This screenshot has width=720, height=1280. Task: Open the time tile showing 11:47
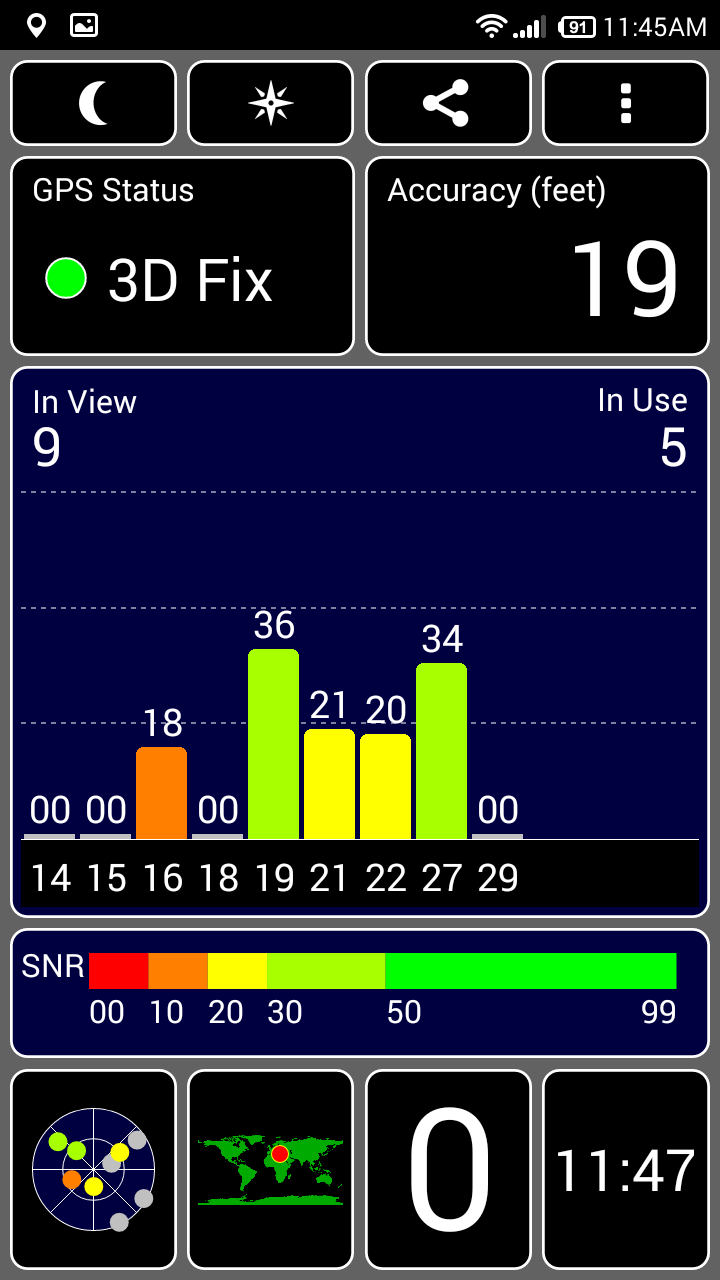[x=625, y=1169]
